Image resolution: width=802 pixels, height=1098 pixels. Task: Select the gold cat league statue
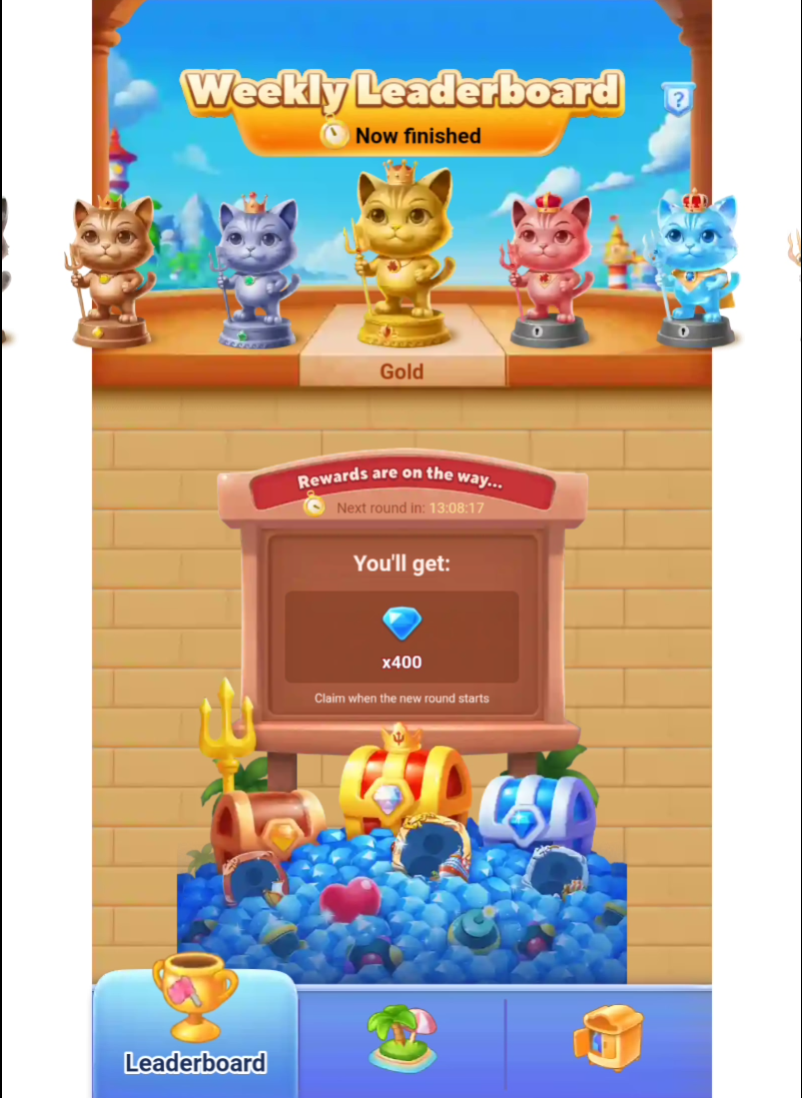403,255
